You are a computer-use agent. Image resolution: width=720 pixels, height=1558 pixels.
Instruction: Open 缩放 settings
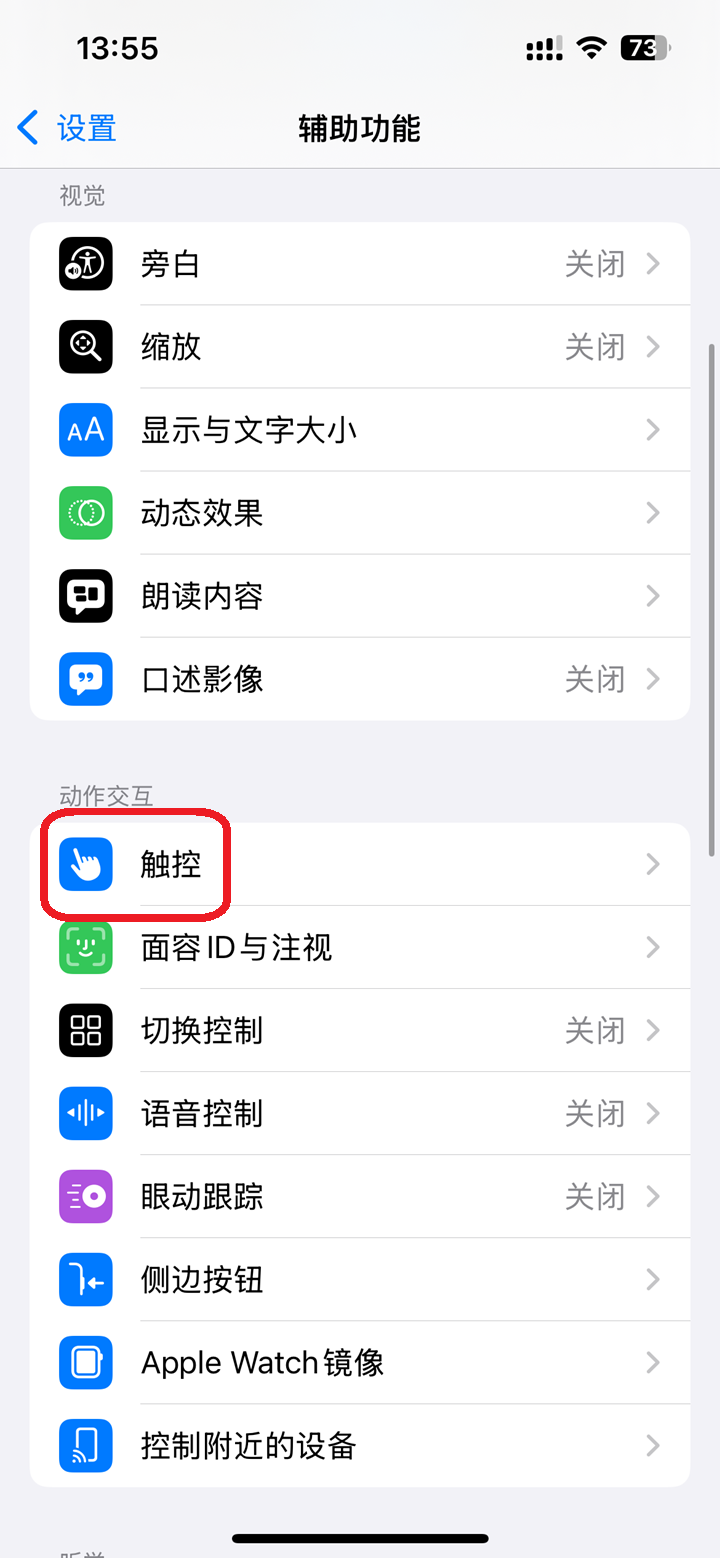tap(360, 347)
